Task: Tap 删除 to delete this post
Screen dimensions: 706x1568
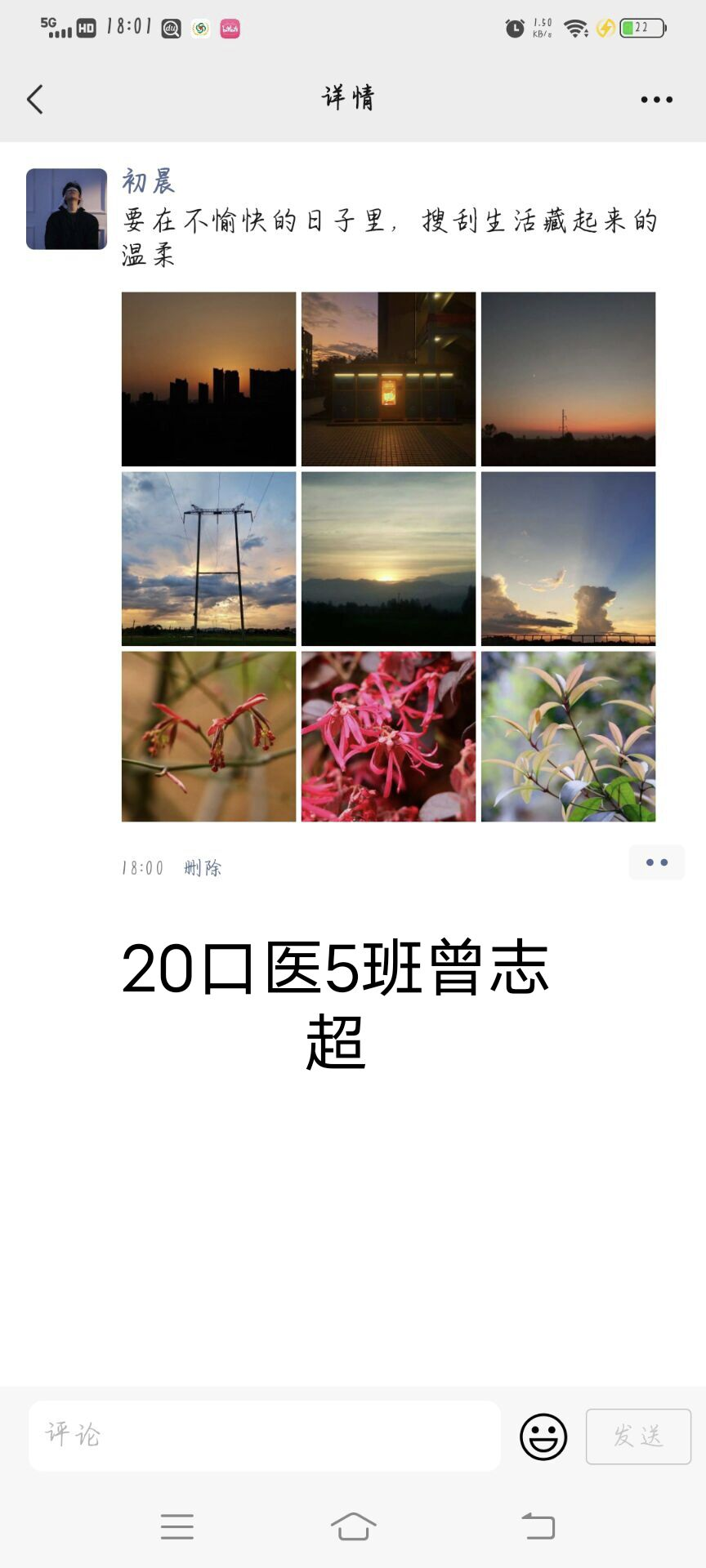Action: [203, 867]
